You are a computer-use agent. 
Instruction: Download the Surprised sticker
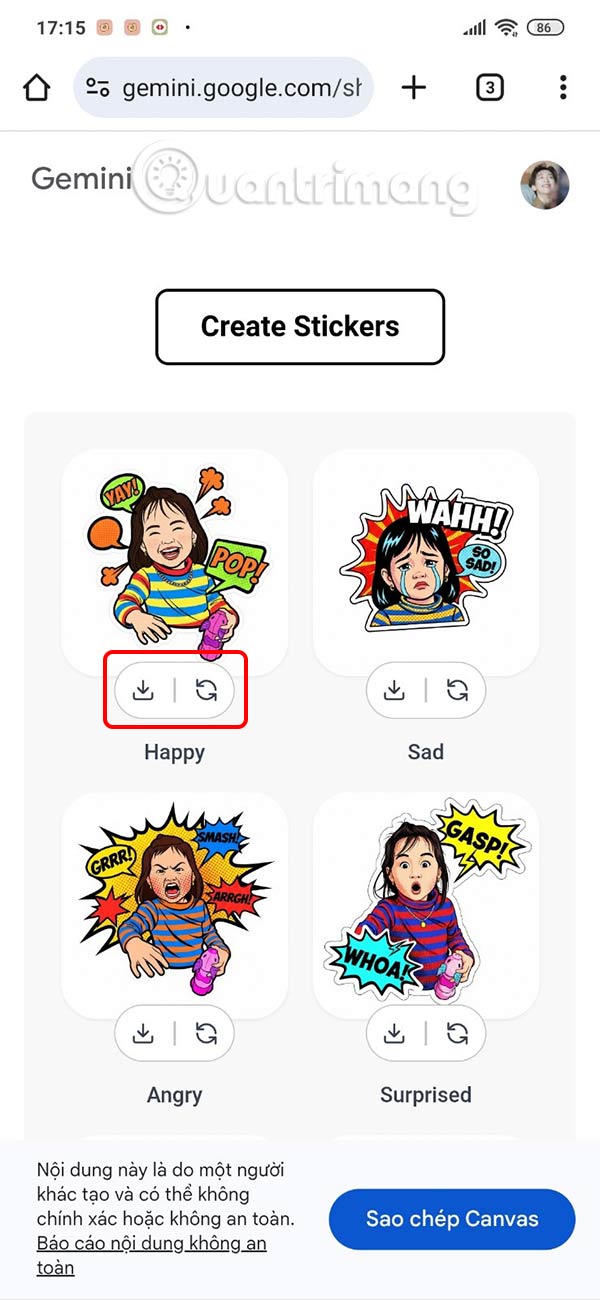395,1033
